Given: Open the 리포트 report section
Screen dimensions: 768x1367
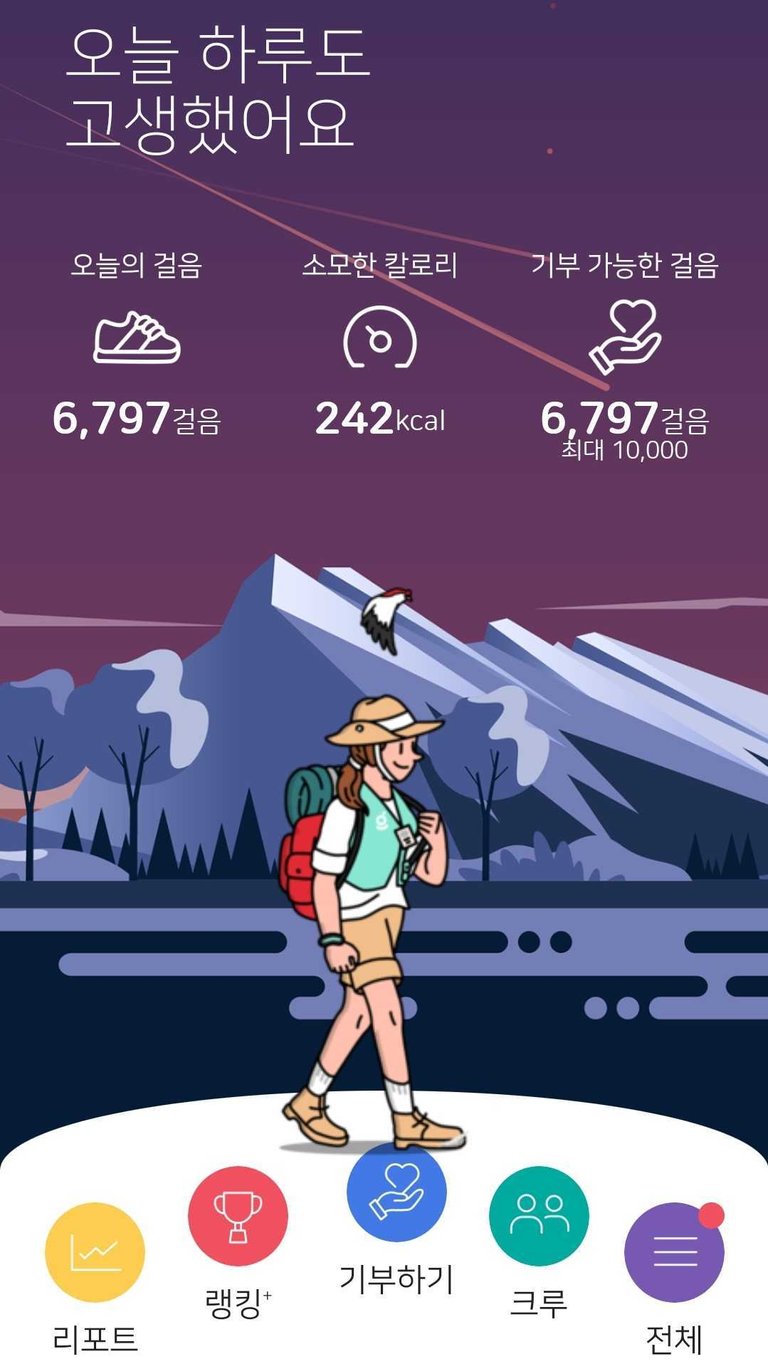Looking at the screenshot, I should [x=95, y=1252].
